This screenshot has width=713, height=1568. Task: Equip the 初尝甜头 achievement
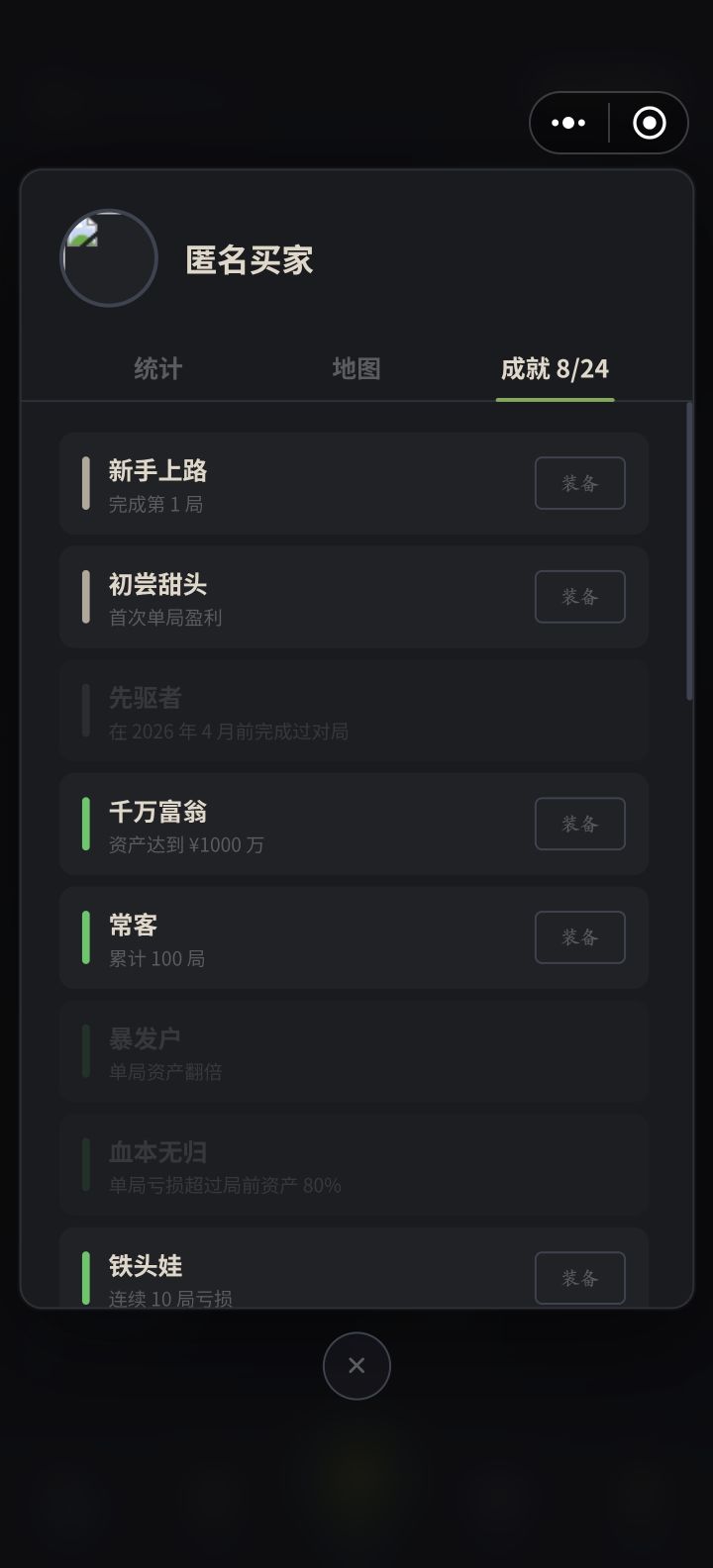point(579,597)
